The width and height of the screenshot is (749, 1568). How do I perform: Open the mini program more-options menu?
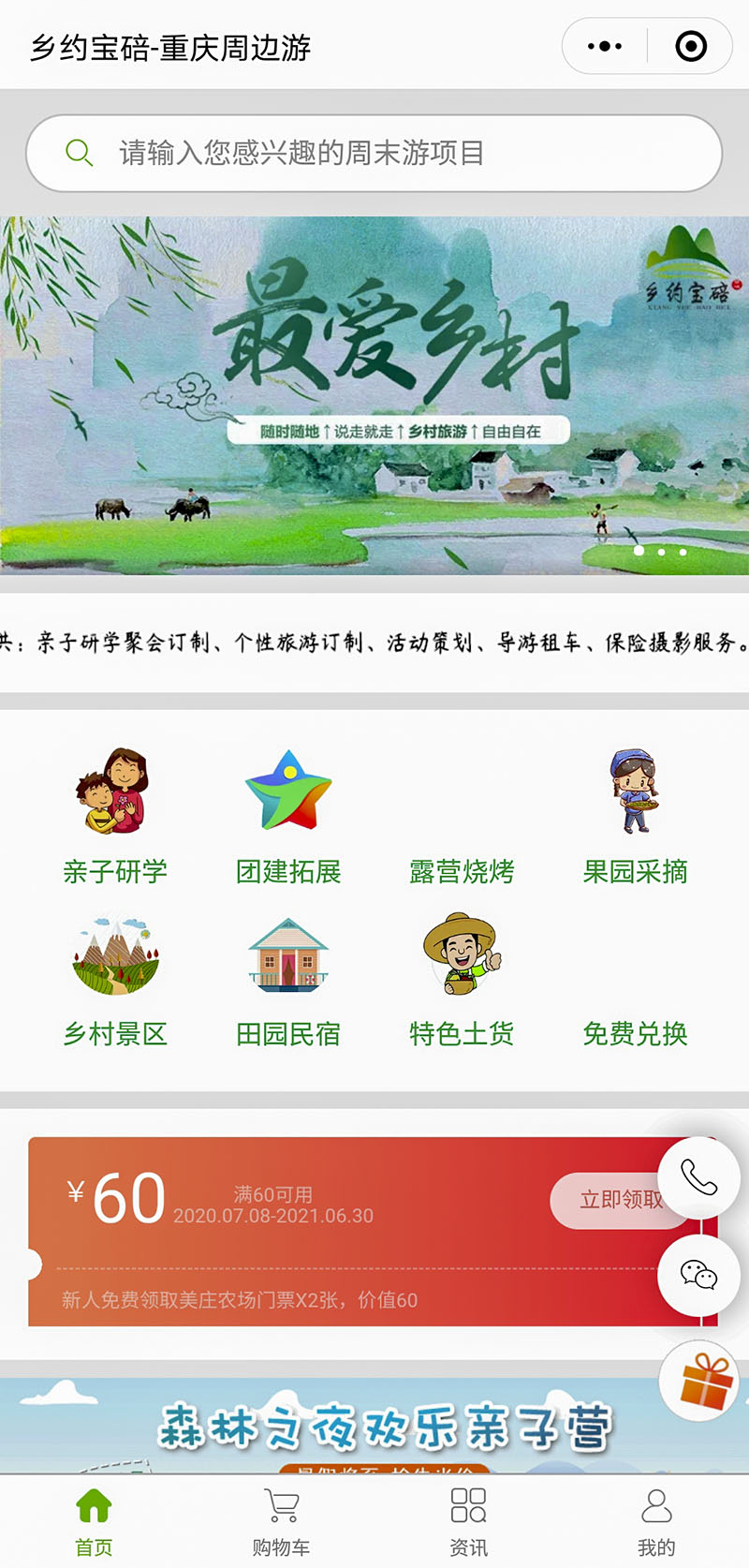605,46
